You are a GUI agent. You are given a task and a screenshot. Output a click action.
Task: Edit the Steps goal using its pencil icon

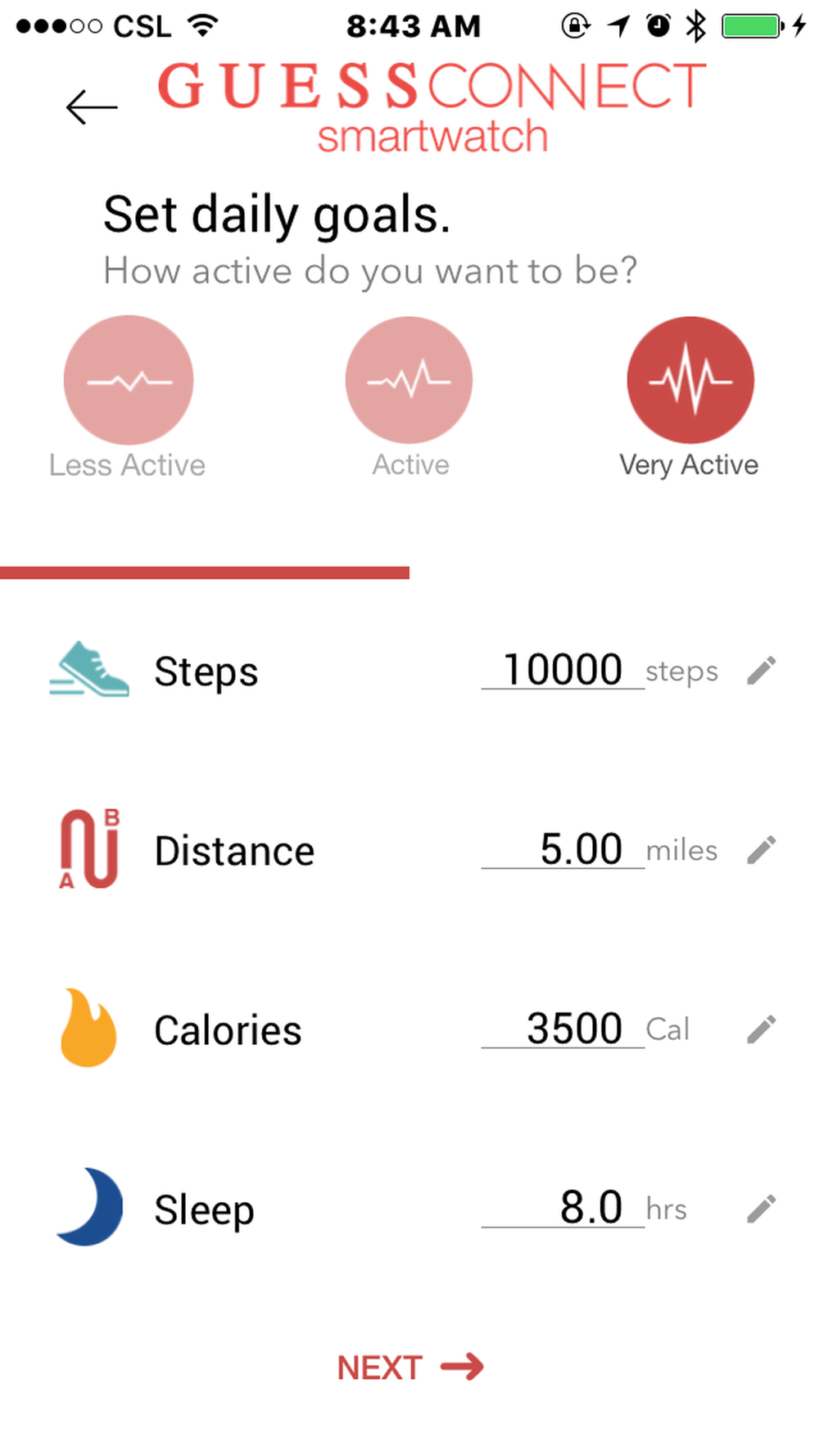(x=762, y=669)
